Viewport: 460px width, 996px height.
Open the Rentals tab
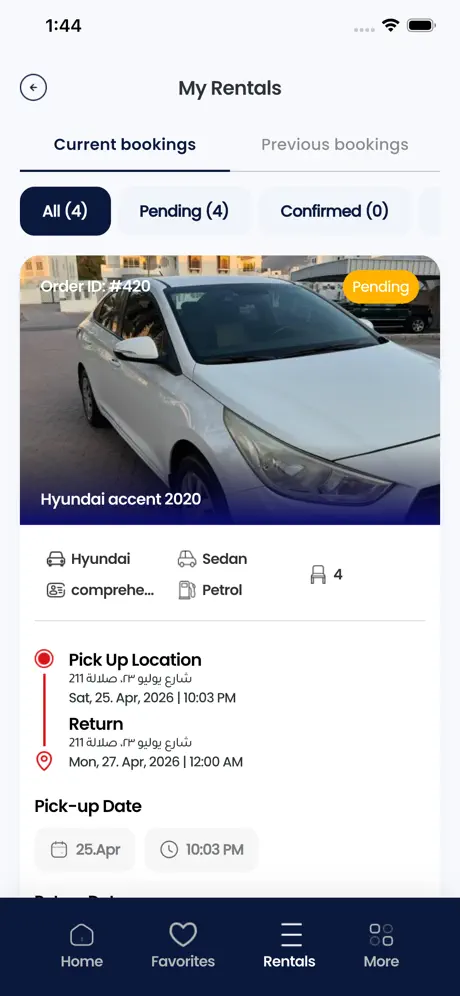[x=290, y=945]
